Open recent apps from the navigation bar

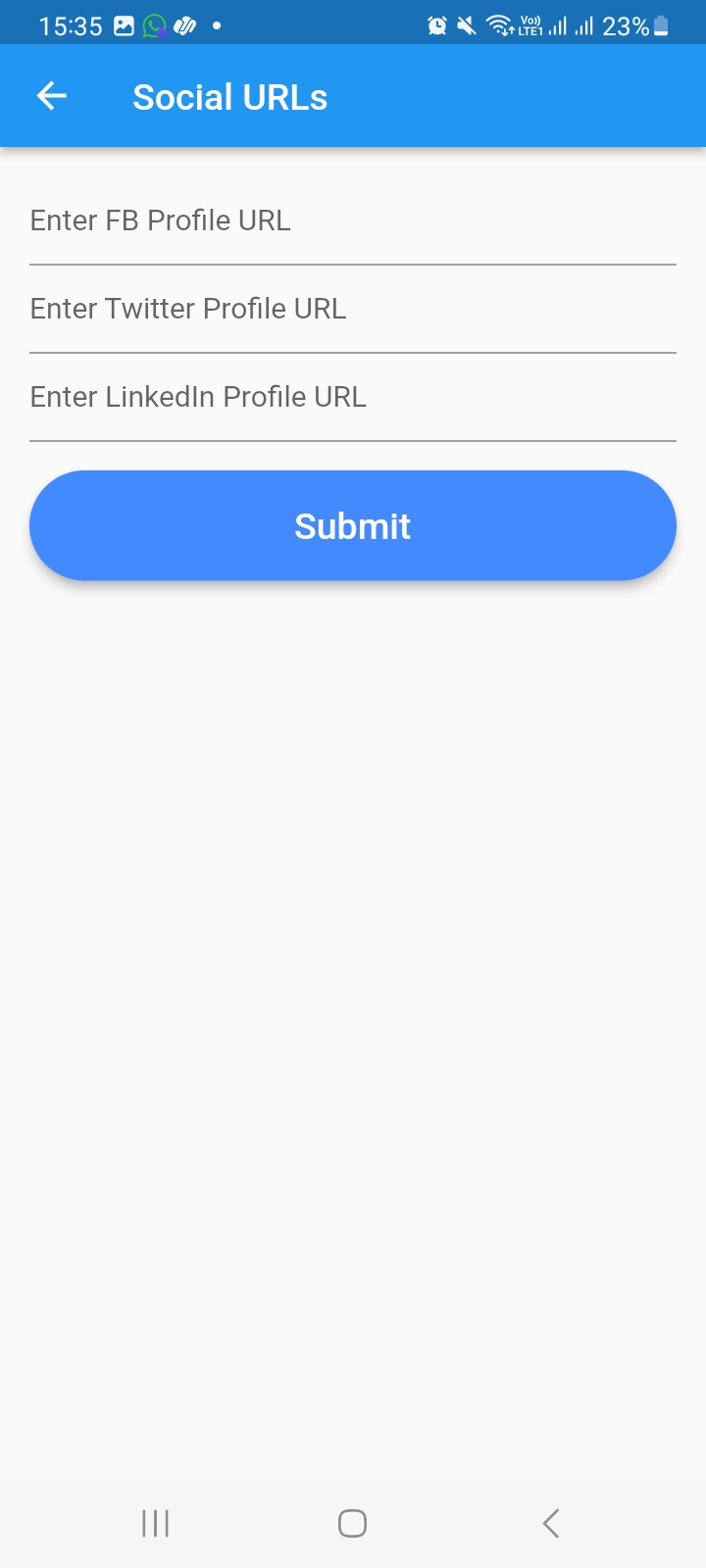(156, 1523)
